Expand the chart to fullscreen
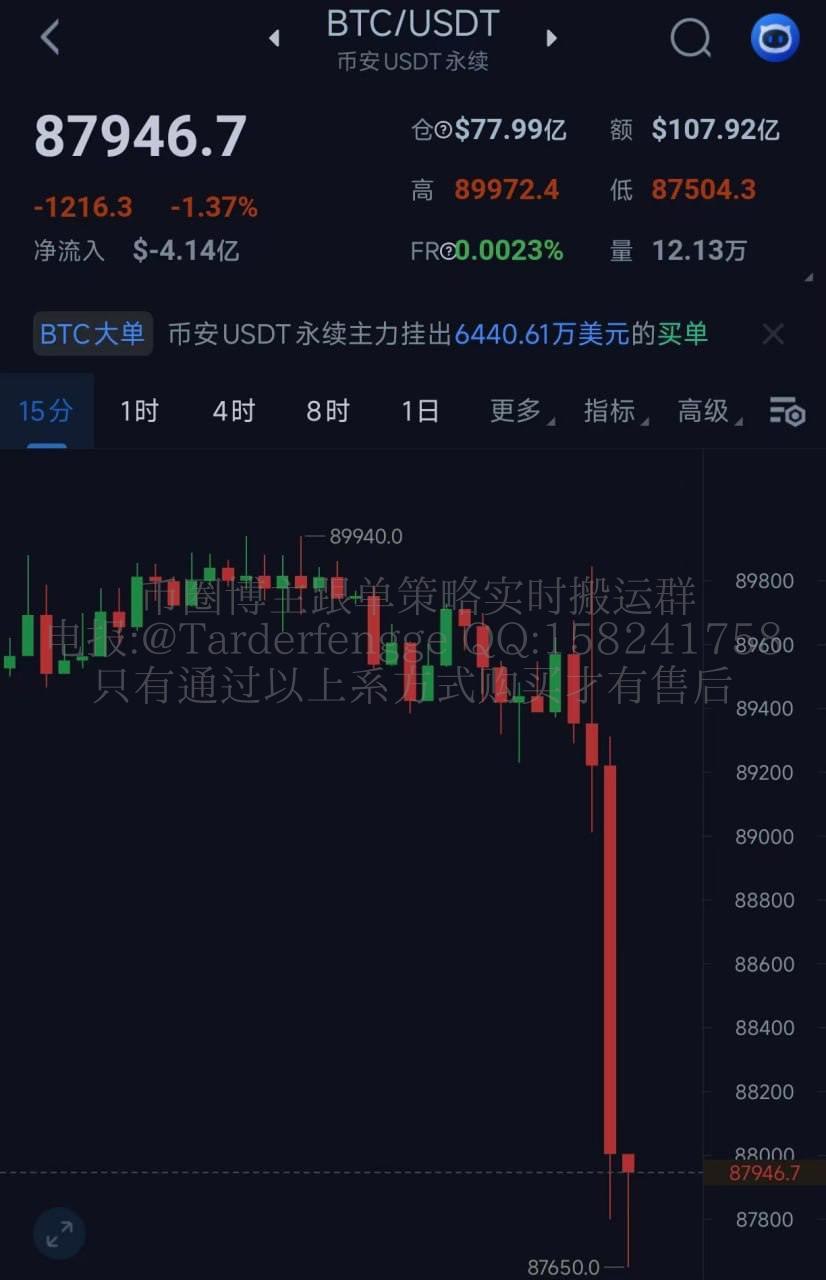The image size is (826, 1280). tap(60, 1233)
